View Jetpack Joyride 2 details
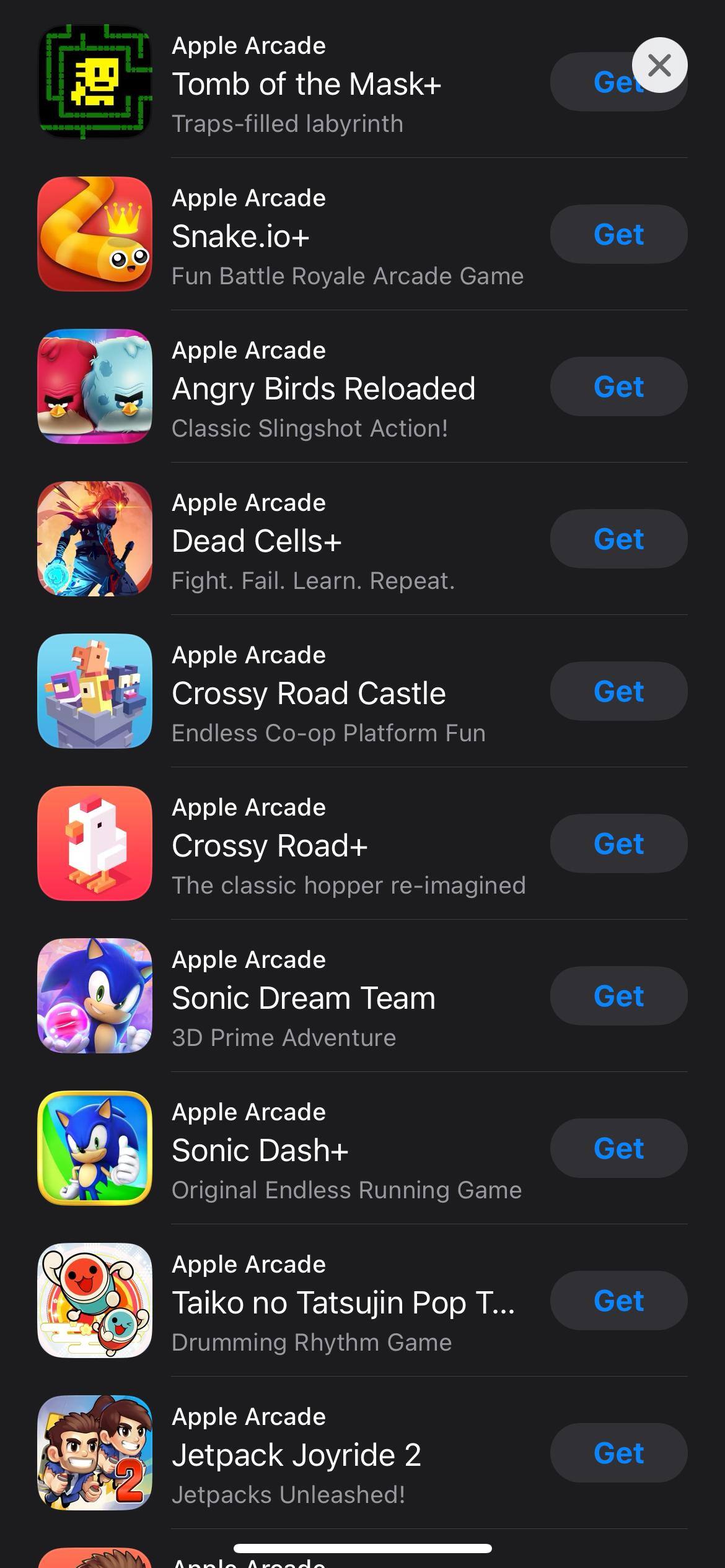This screenshot has height=1568, width=725. click(296, 1455)
